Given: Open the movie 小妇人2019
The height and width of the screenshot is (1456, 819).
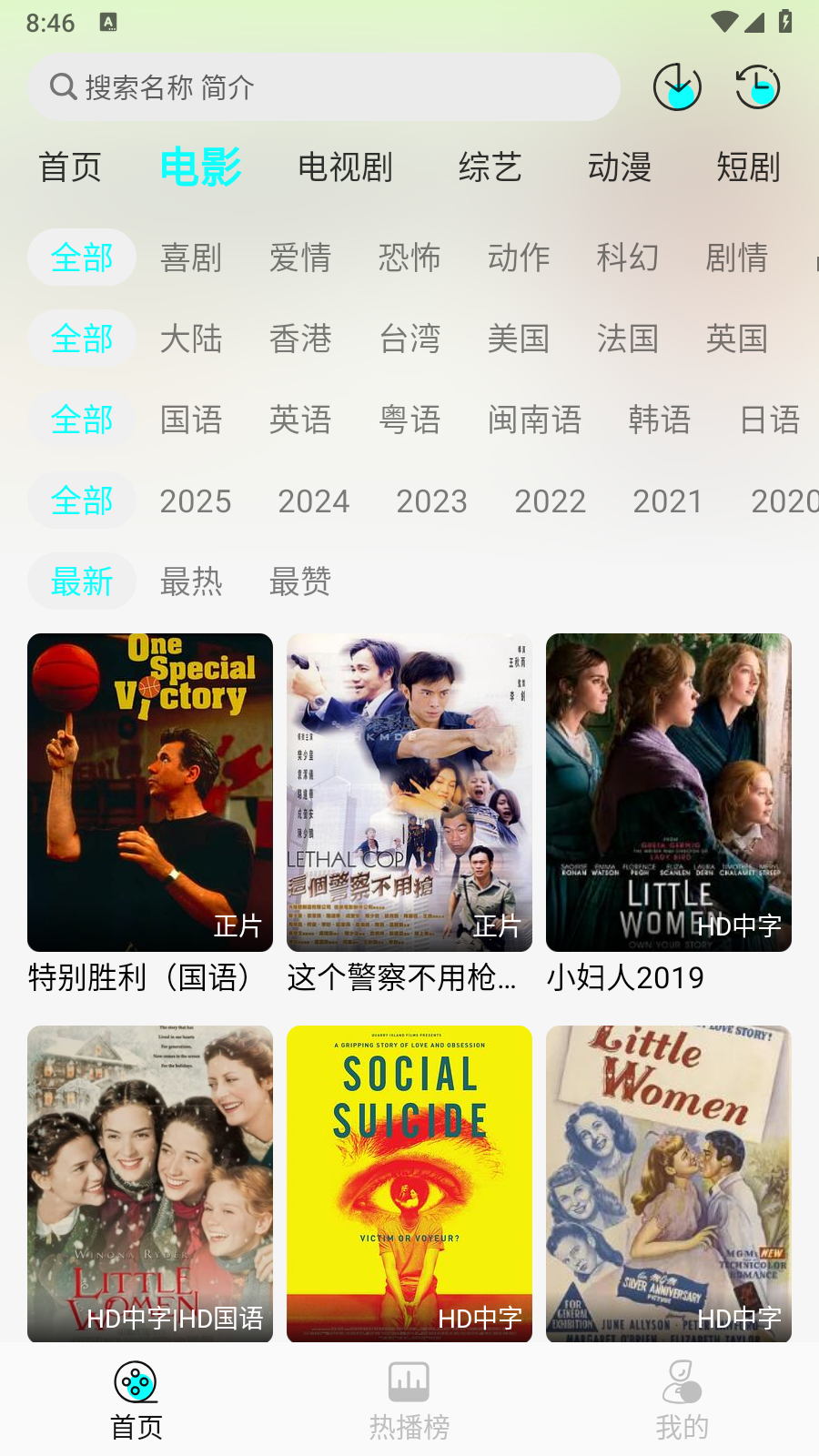Looking at the screenshot, I should (x=669, y=793).
